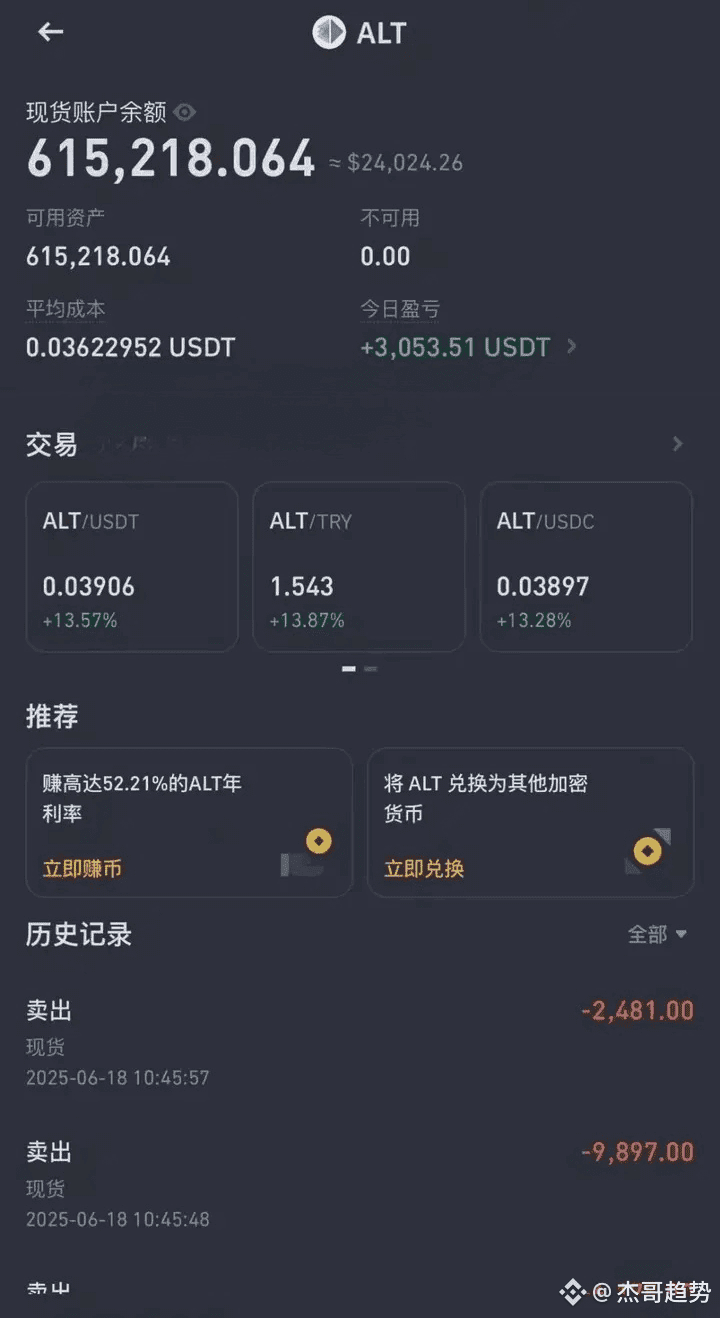Open the sell record of -9,897.00
720x1318 pixels.
tap(360, 1185)
